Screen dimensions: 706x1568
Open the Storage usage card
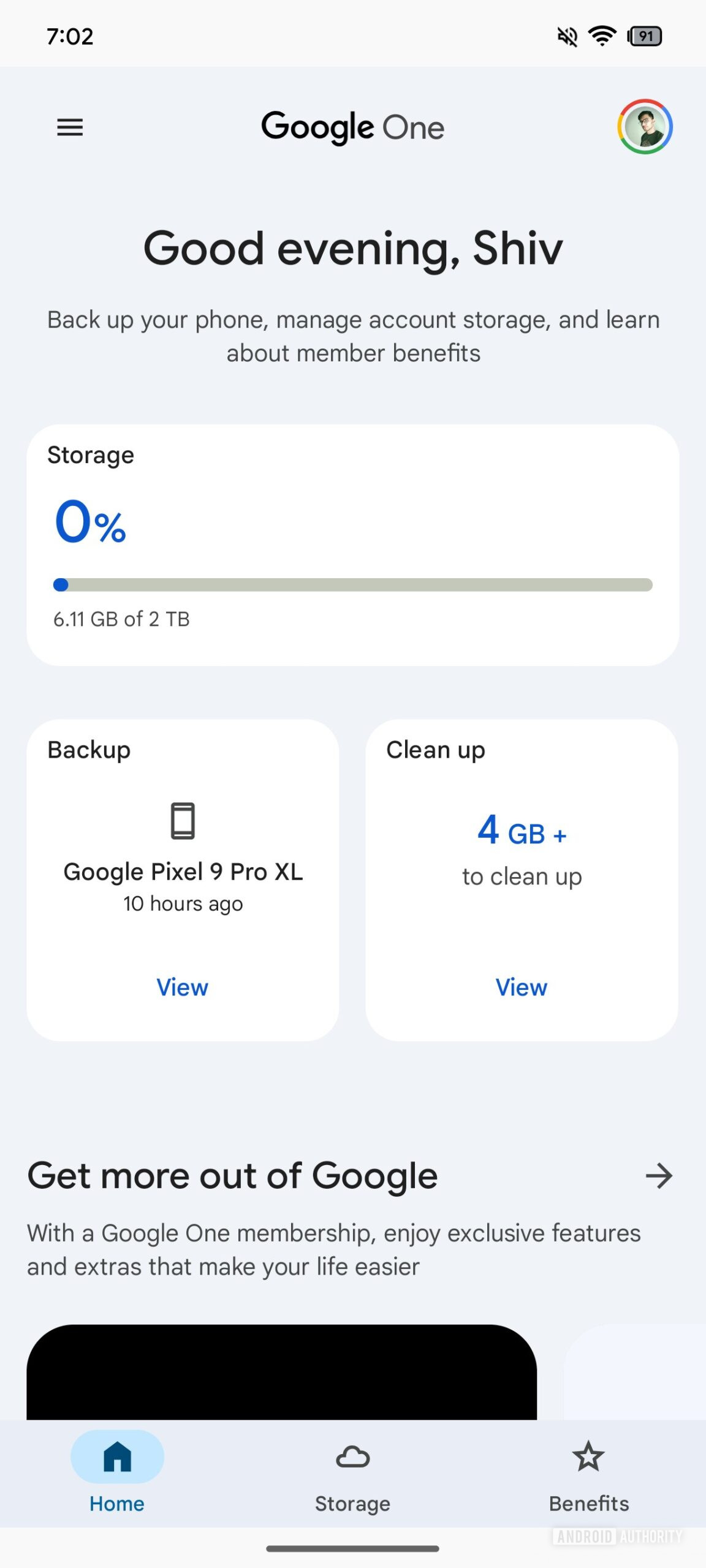[x=352, y=545]
